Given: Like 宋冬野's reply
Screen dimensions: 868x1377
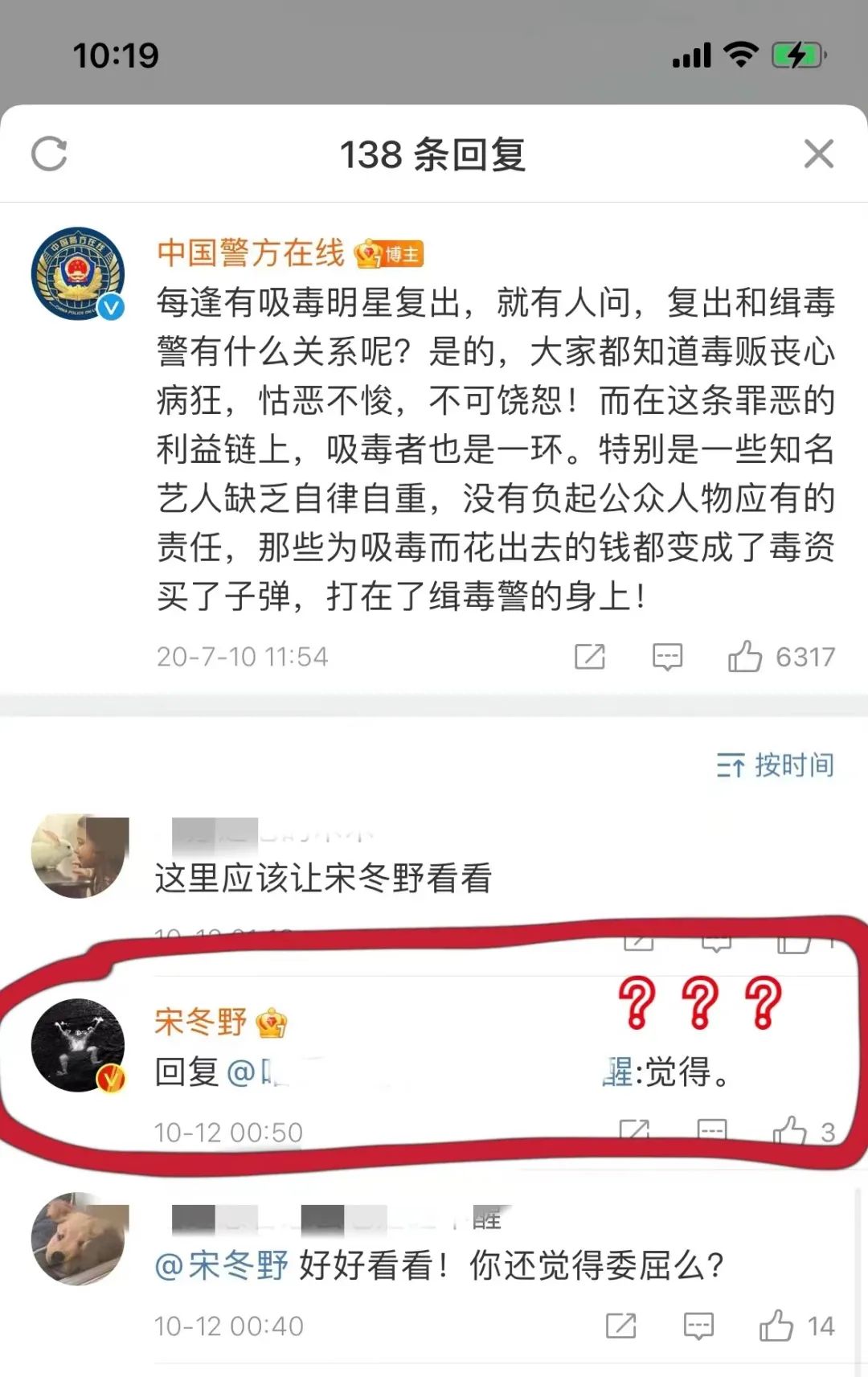Looking at the screenshot, I should 804,1132.
